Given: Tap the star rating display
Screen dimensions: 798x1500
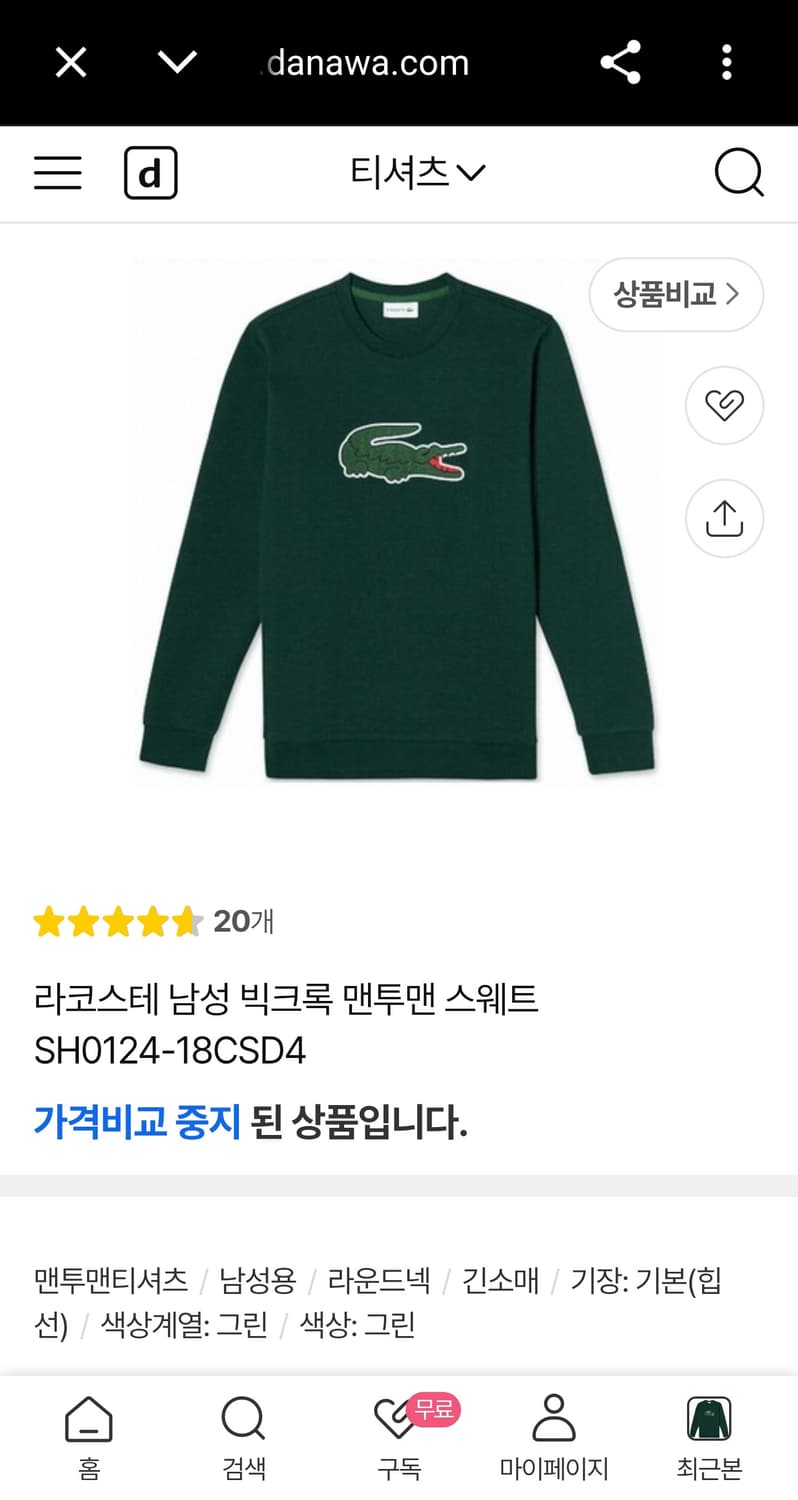Looking at the screenshot, I should click(117, 922).
